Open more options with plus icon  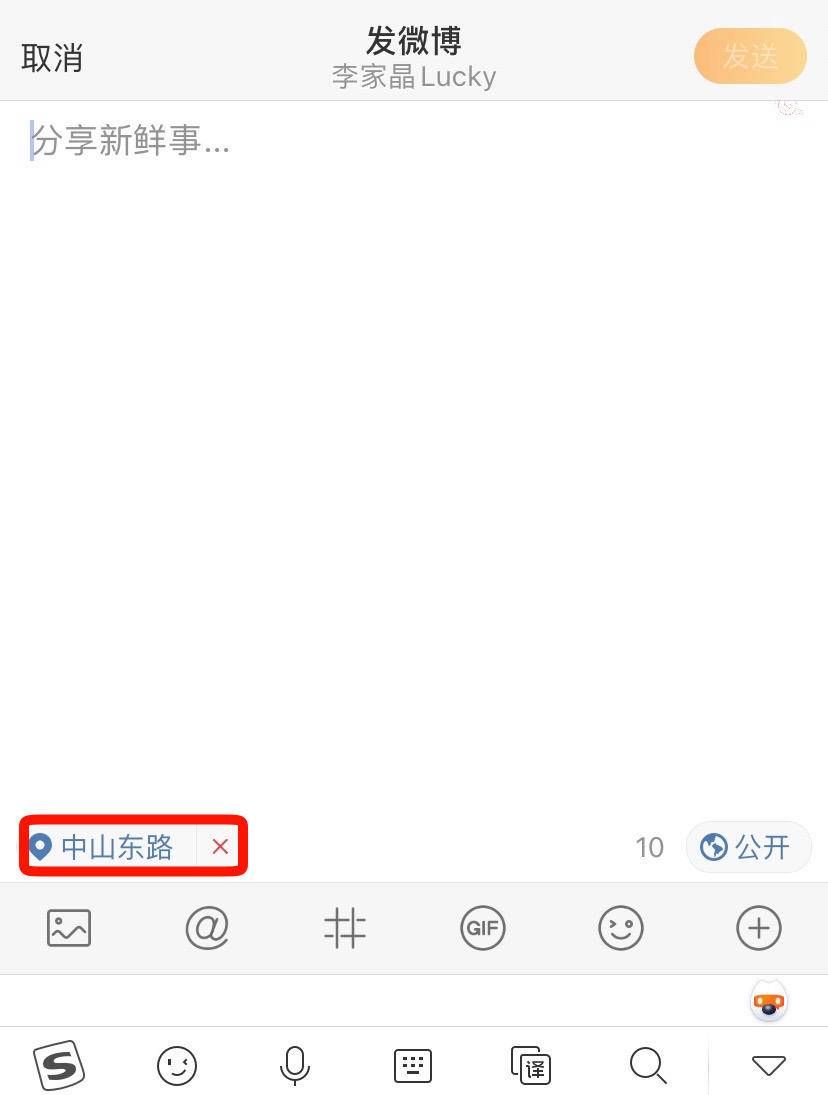[758, 928]
